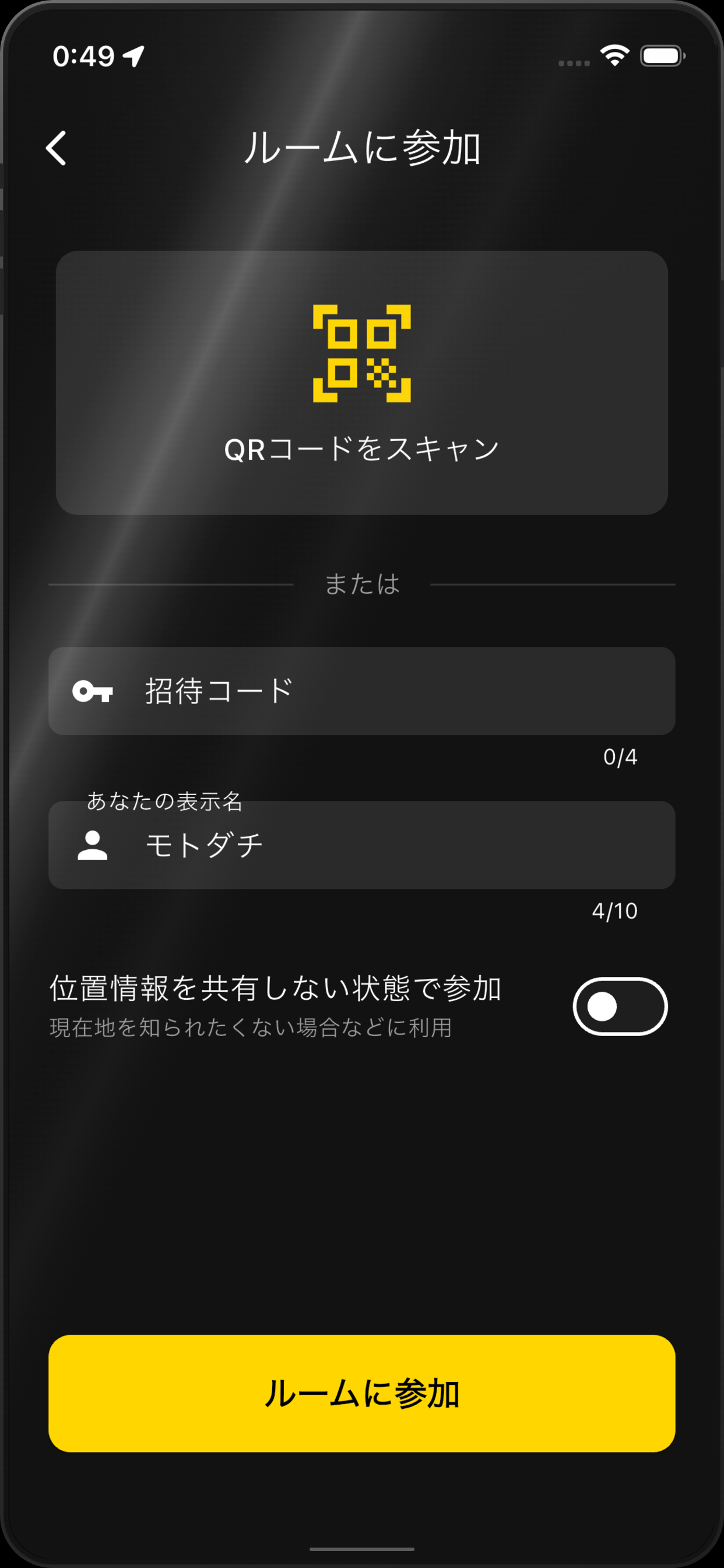Select the 招待コード input field

(361, 691)
